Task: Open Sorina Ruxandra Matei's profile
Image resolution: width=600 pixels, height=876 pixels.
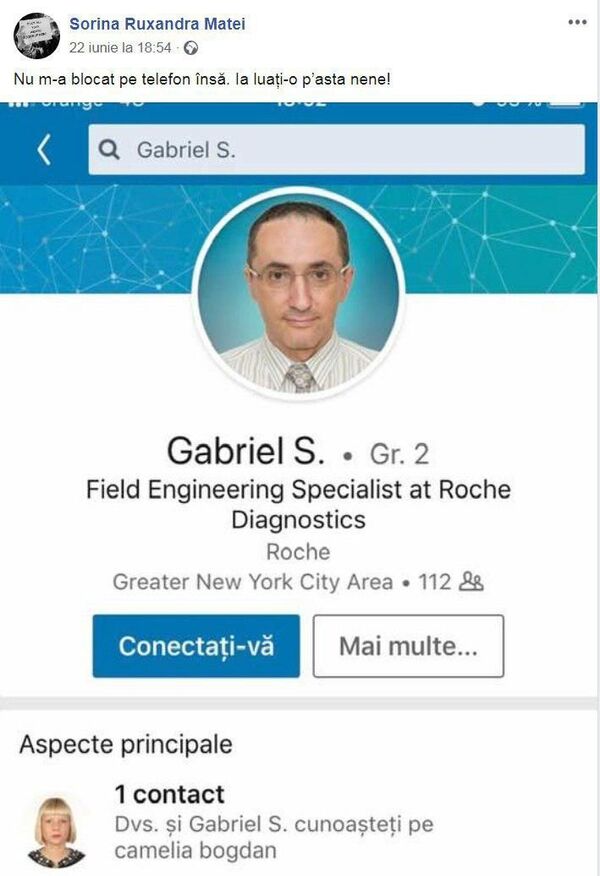Action: 157,23
